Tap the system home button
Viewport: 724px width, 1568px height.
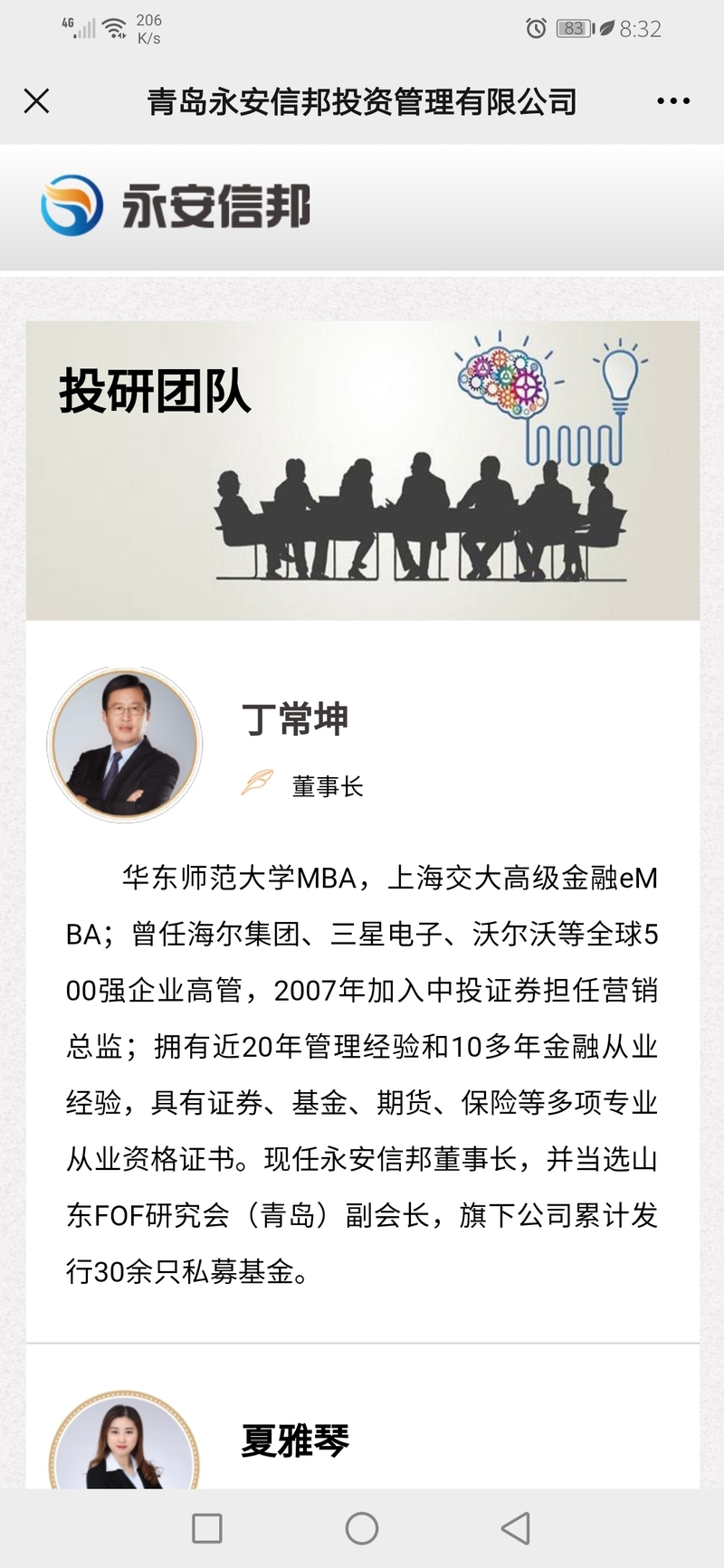click(x=362, y=1528)
